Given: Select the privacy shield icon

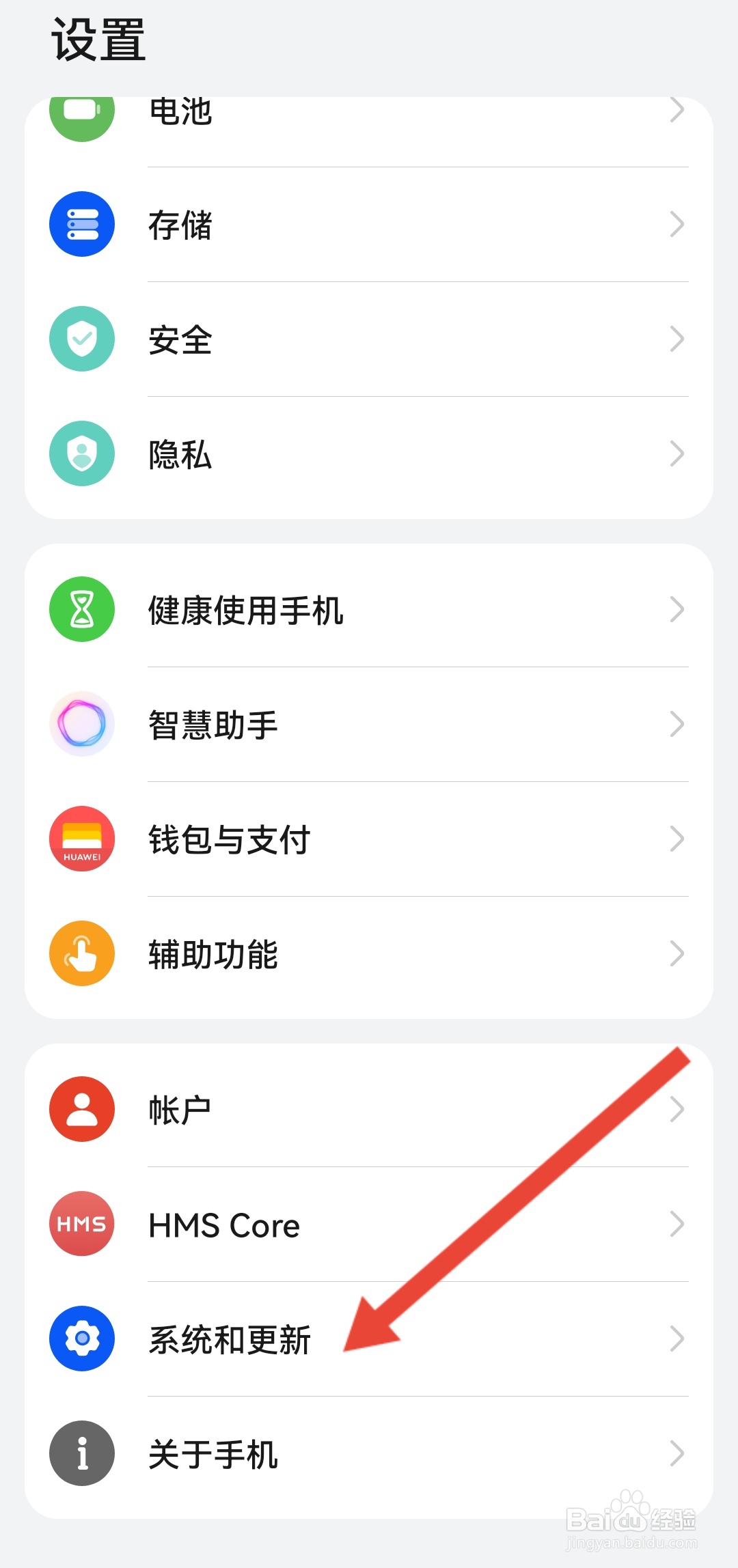Looking at the screenshot, I should click(x=81, y=453).
